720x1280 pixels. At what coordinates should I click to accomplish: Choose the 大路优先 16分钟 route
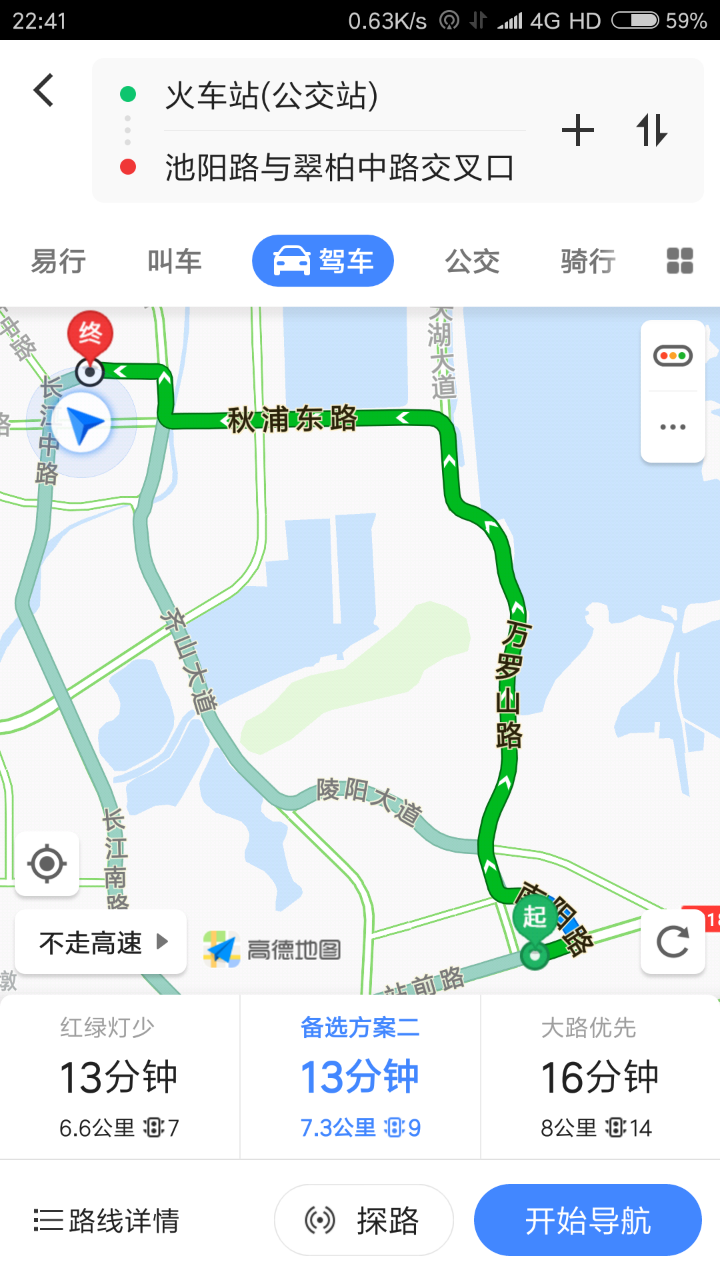point(599,1077)
